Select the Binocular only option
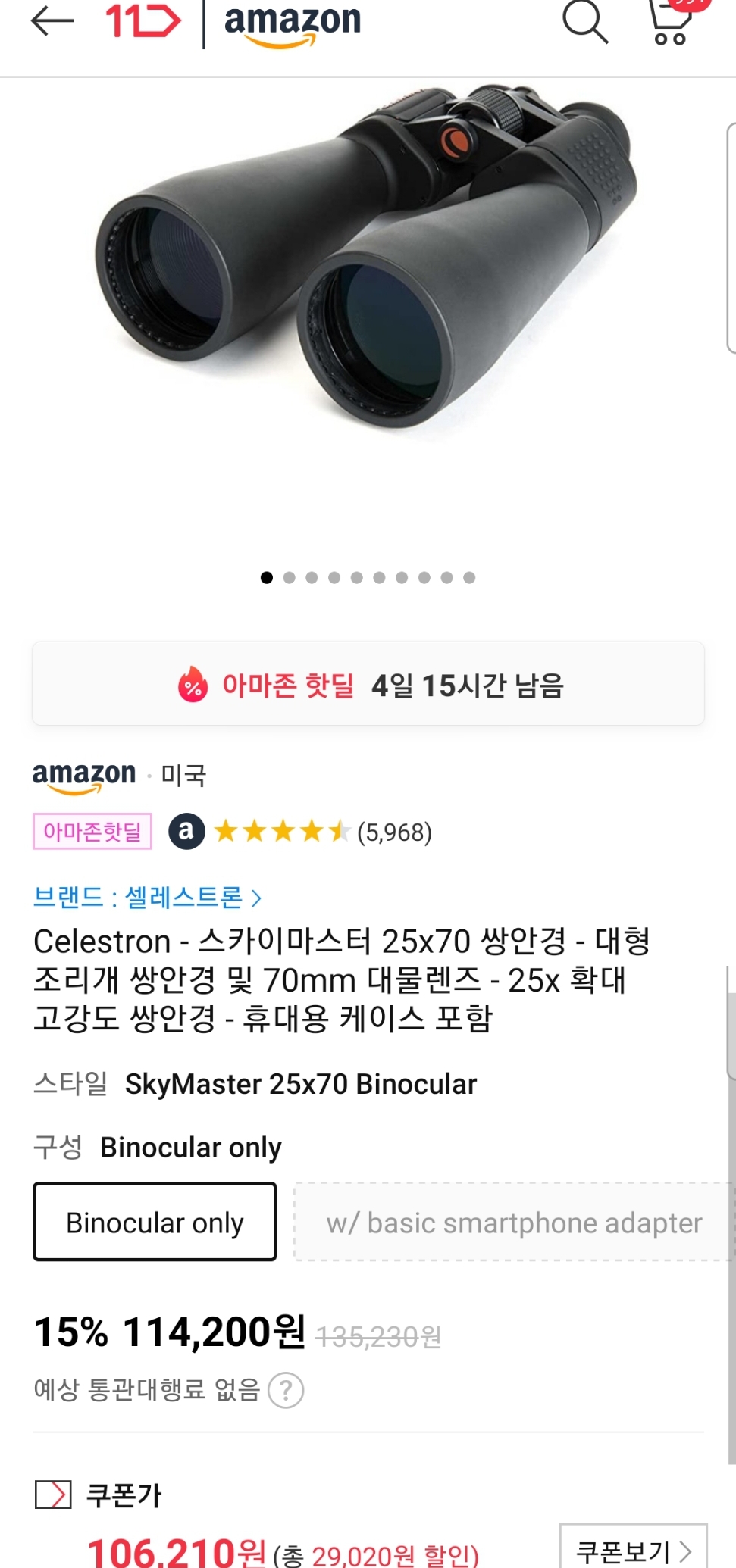Viewport: 736px width, 1568px height. pos(155,1222)
